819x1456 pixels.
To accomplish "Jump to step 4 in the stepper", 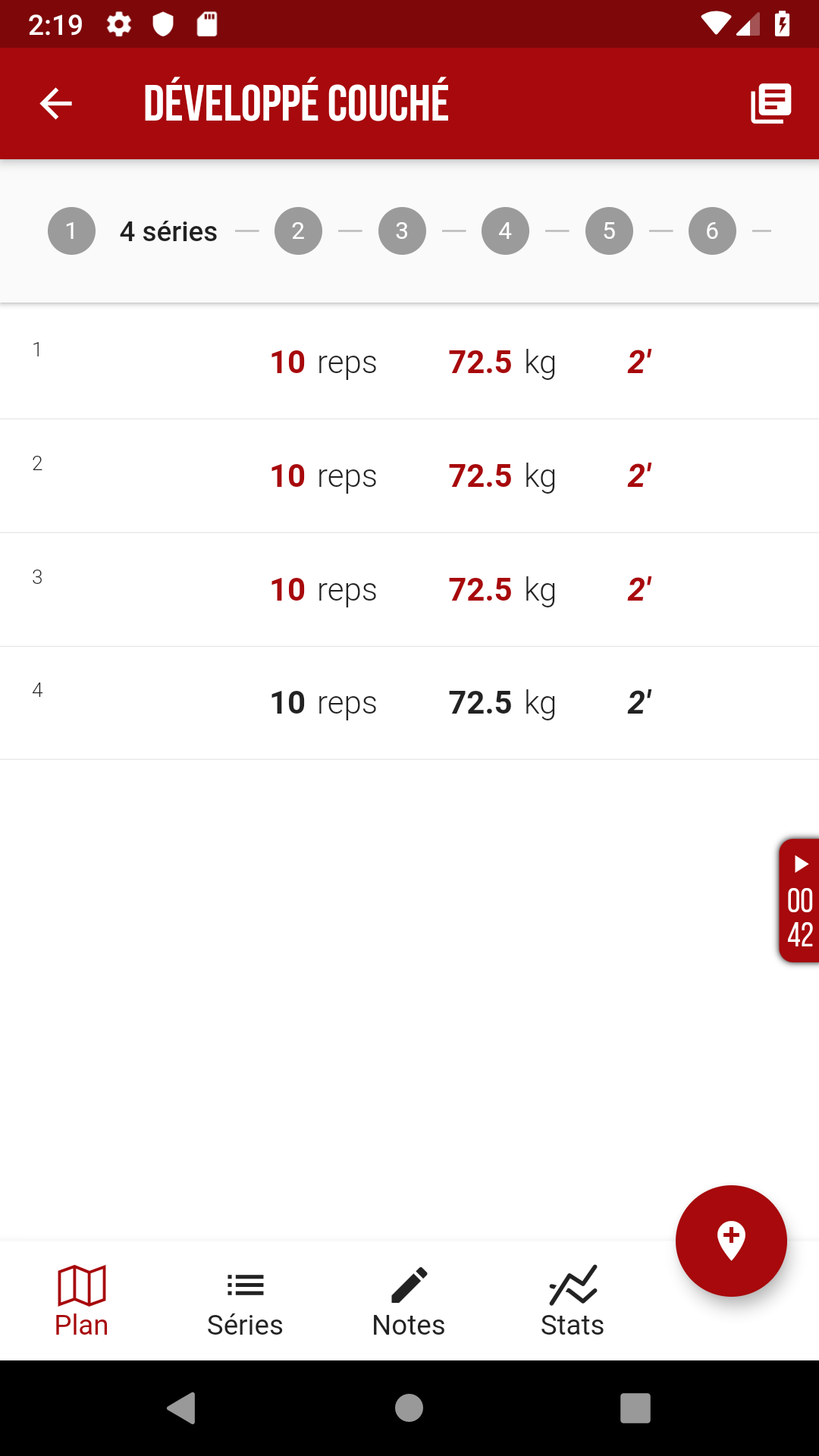I will 505,231.
